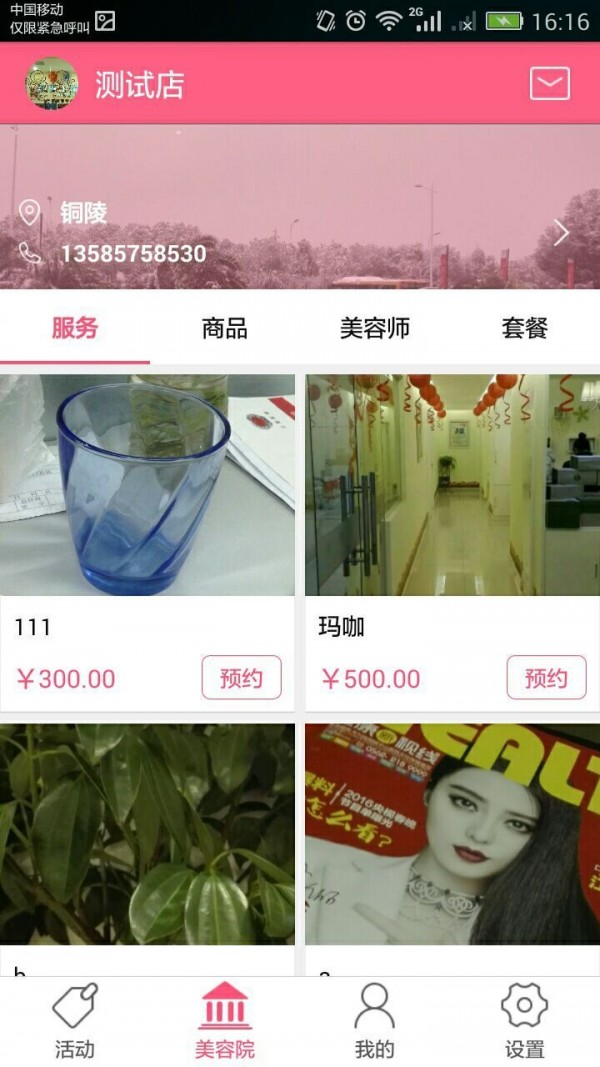This screenshot has width=600, height=1067.
Task: Open the service card with green leaves photo
Action: coord(147,835)
